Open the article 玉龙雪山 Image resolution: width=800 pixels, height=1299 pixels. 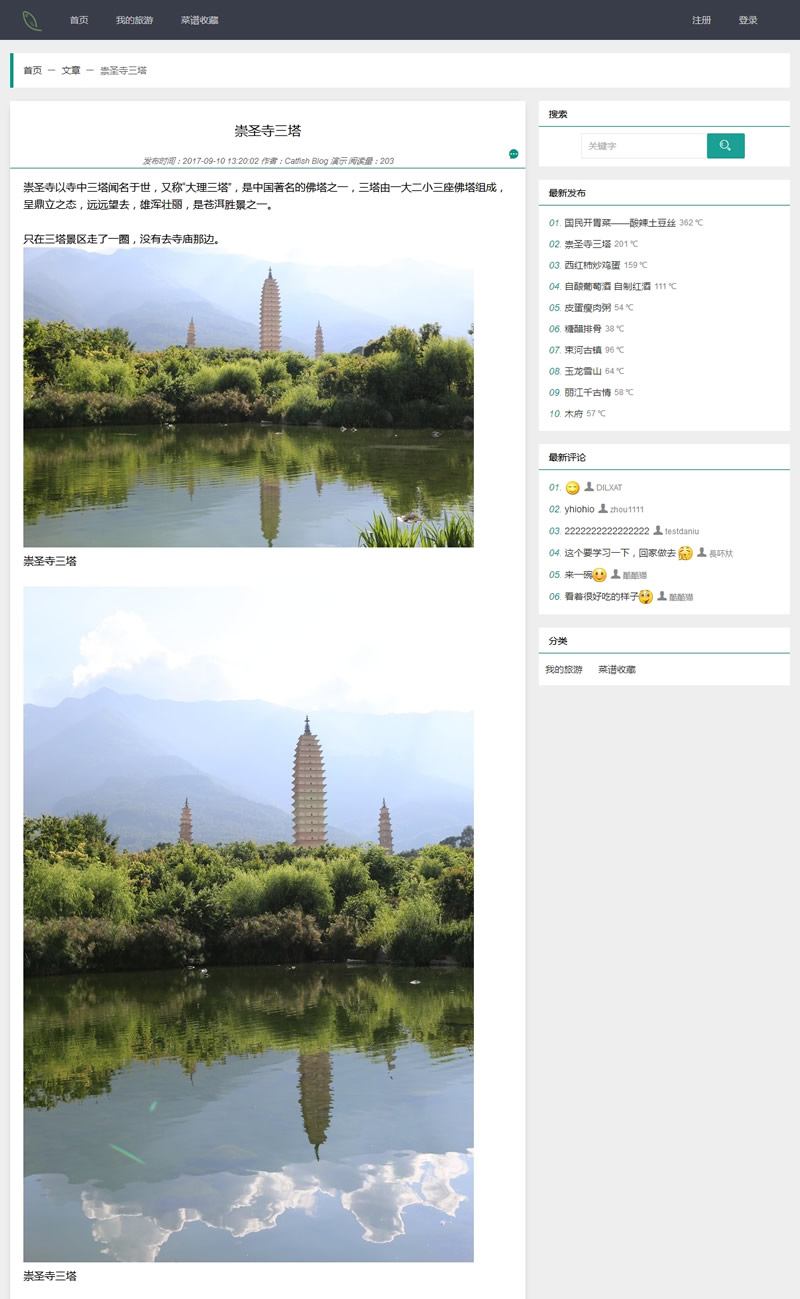coord(583,371)
